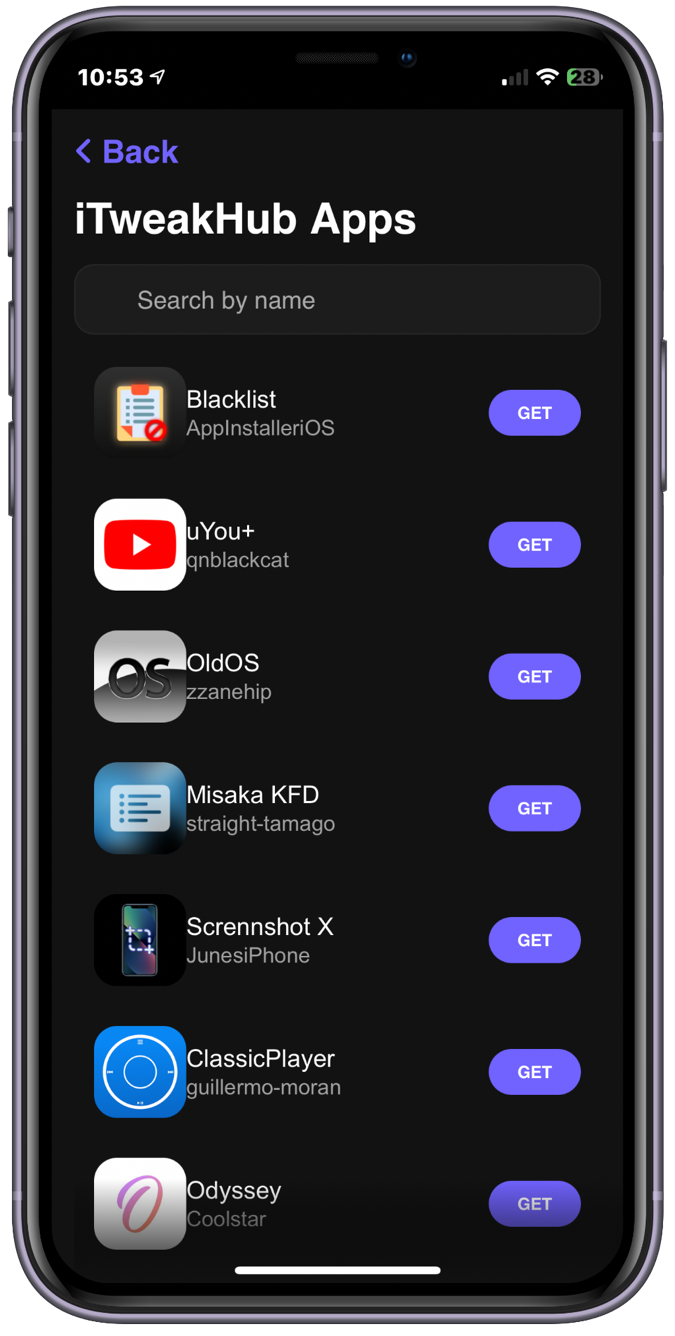The image size is (675, 1336).
Task: Focus the Search by name field
Action: tap(337, 300)
